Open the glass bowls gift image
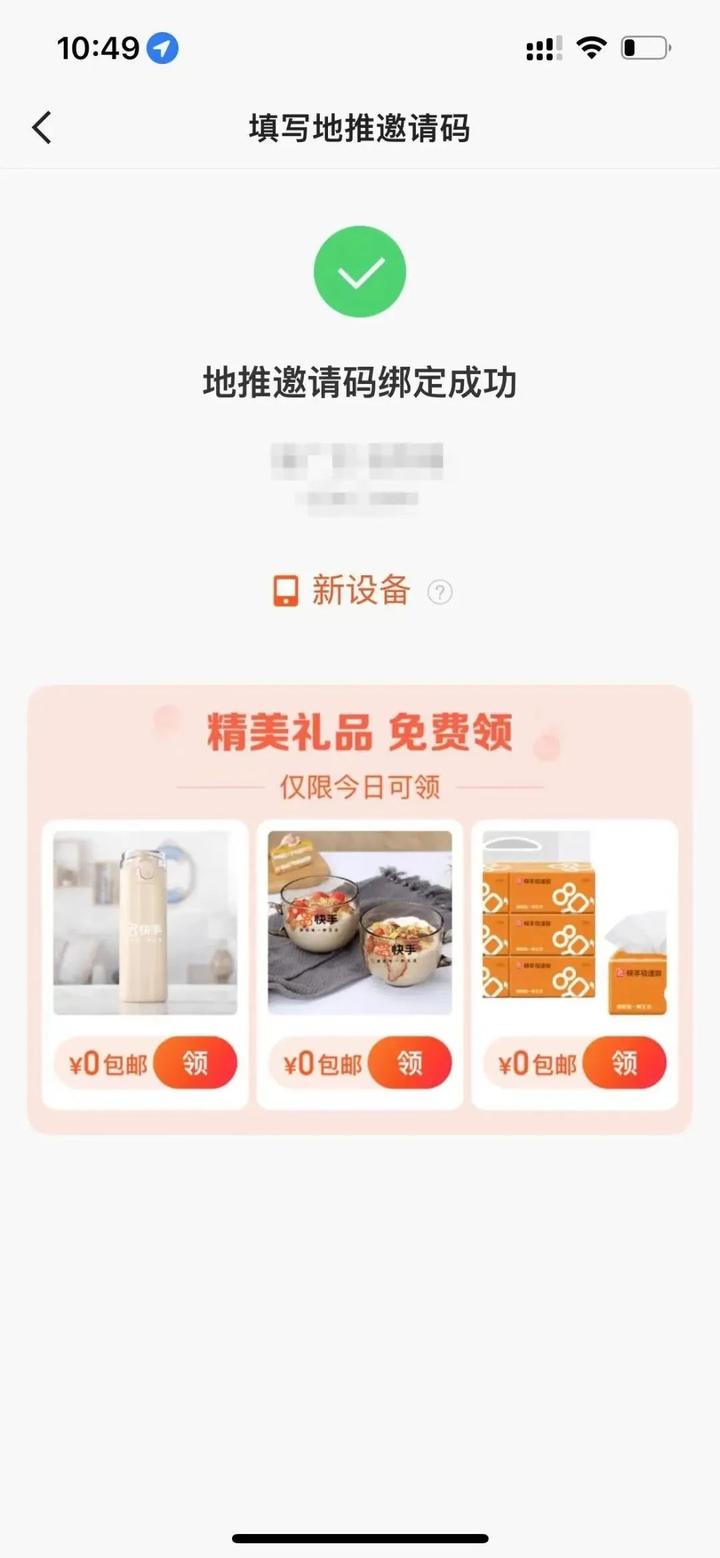This screenshot has height=1558, width=720. coord(360,922)
